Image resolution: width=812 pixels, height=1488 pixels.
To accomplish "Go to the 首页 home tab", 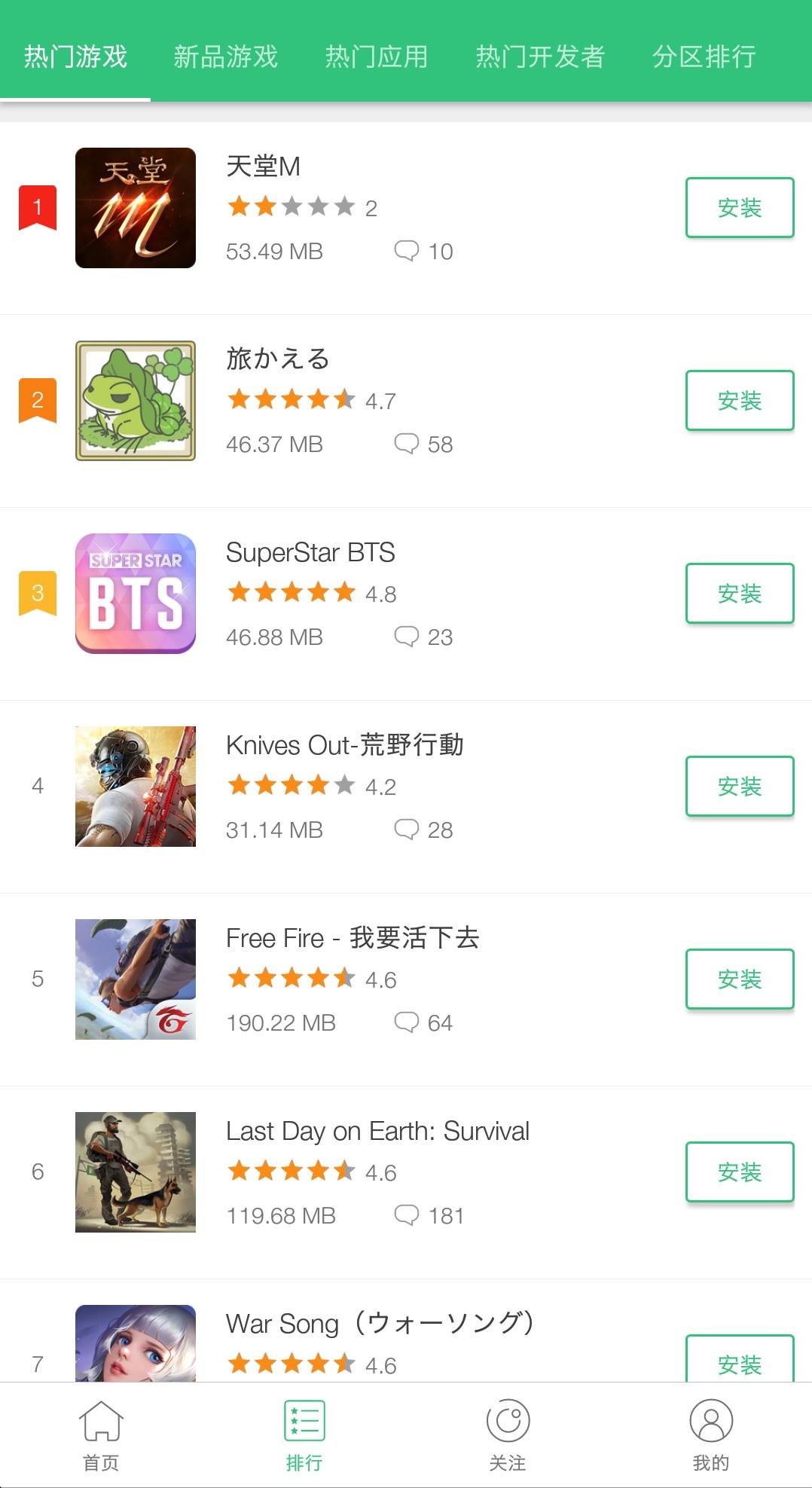I will 101,1435.
